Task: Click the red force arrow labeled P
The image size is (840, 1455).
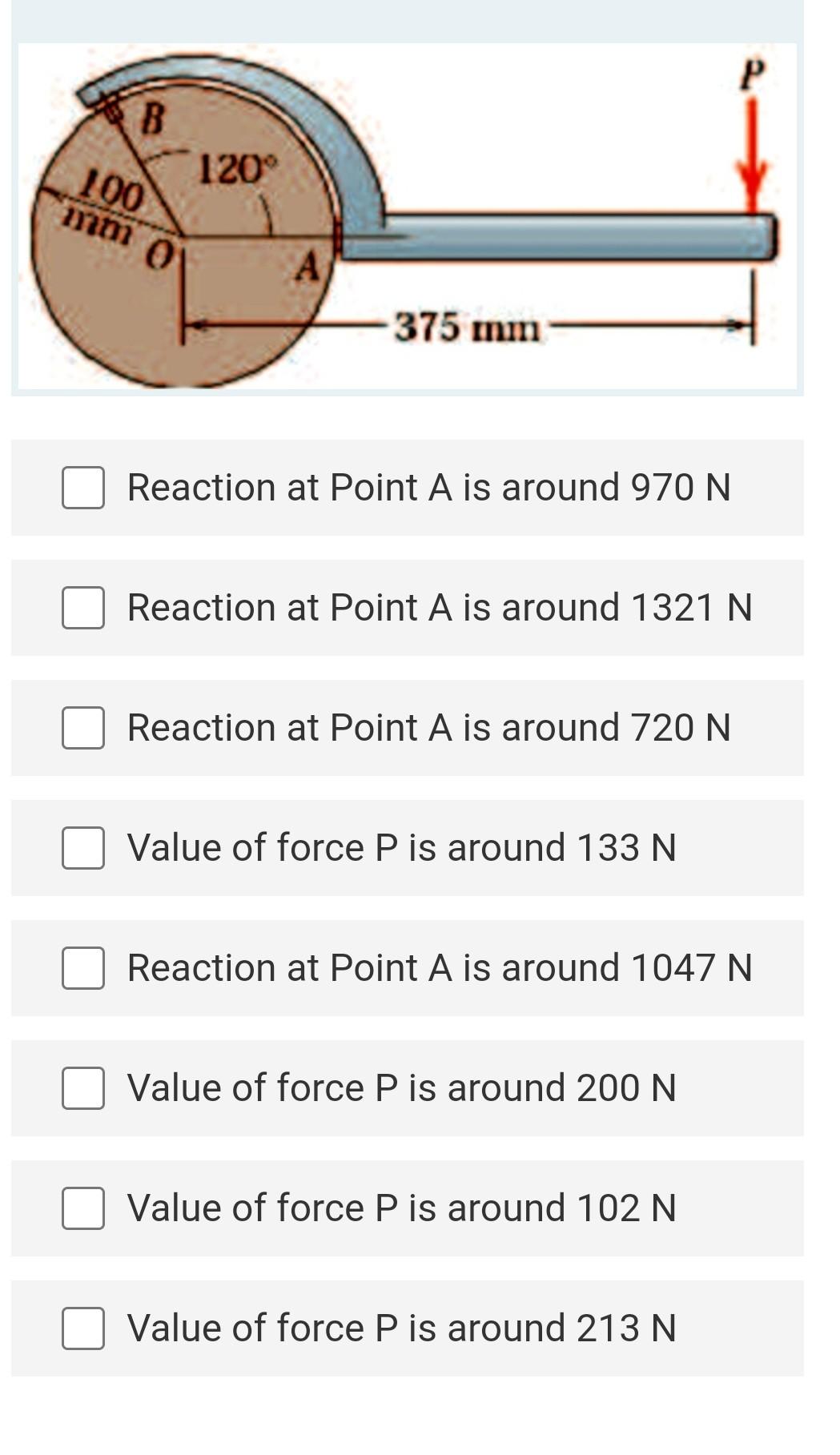Action: 751,144
